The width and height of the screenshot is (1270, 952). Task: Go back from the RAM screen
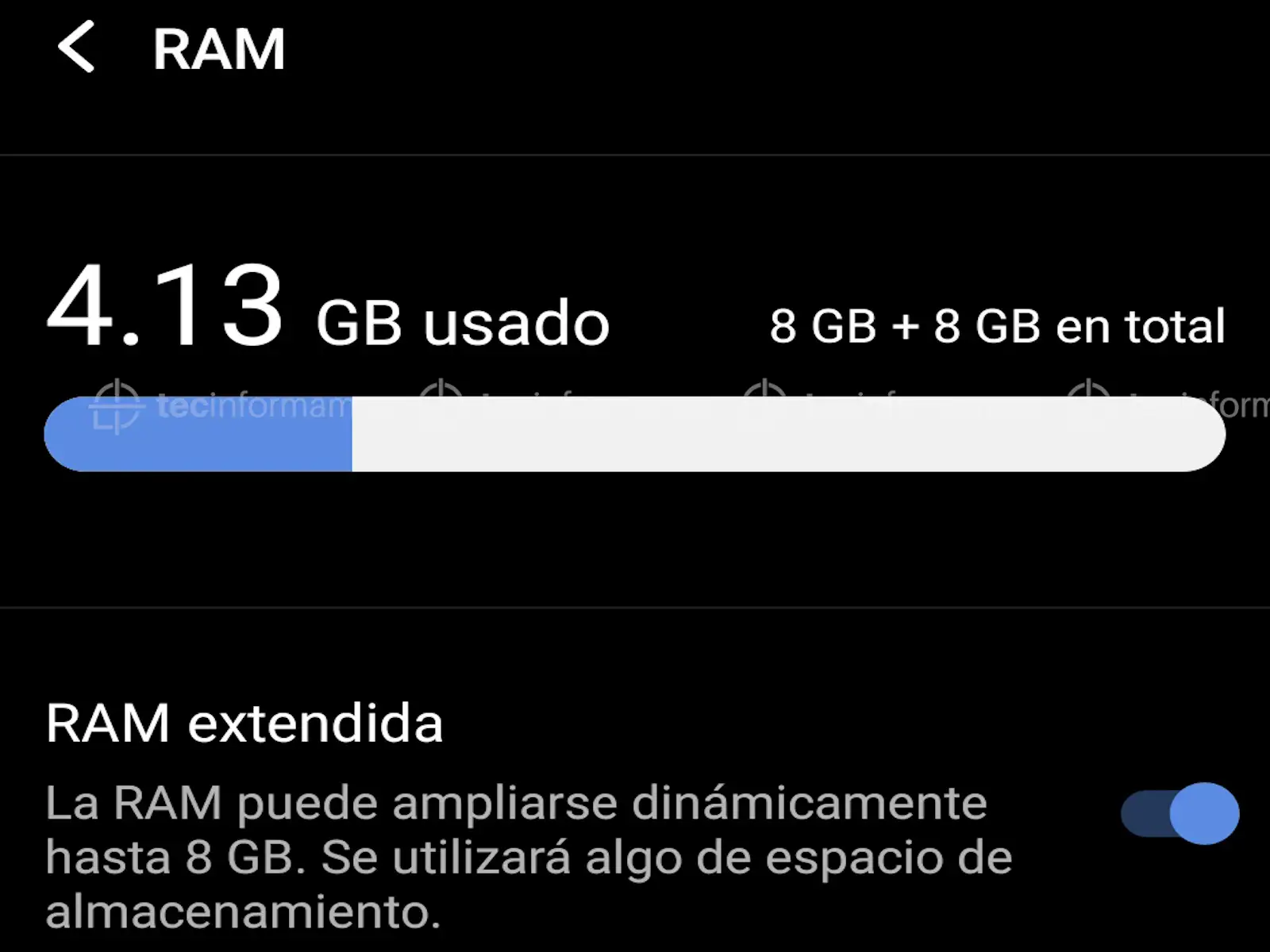77,48
